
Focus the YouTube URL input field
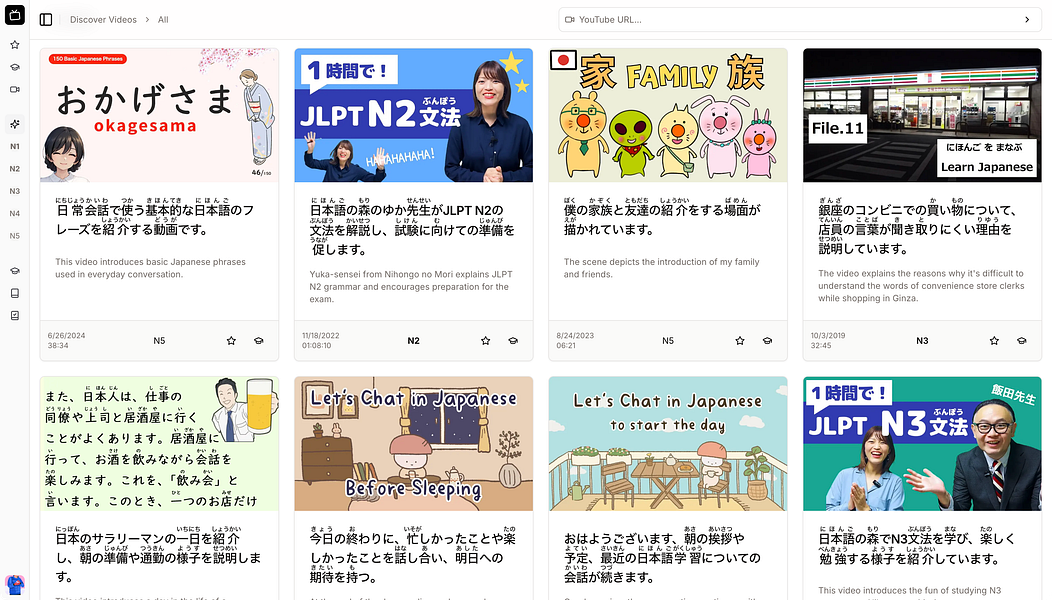pos(790,20)
